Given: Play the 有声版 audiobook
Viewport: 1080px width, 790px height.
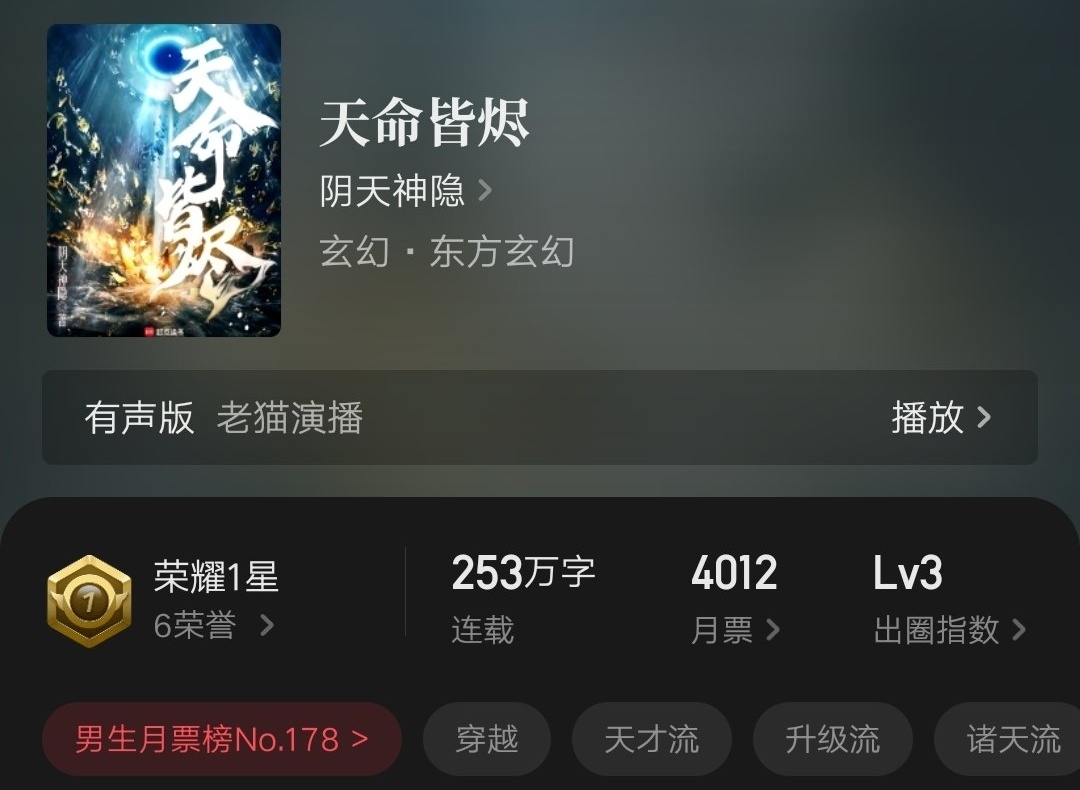Looking at the screenshot, I should (940, 417).
